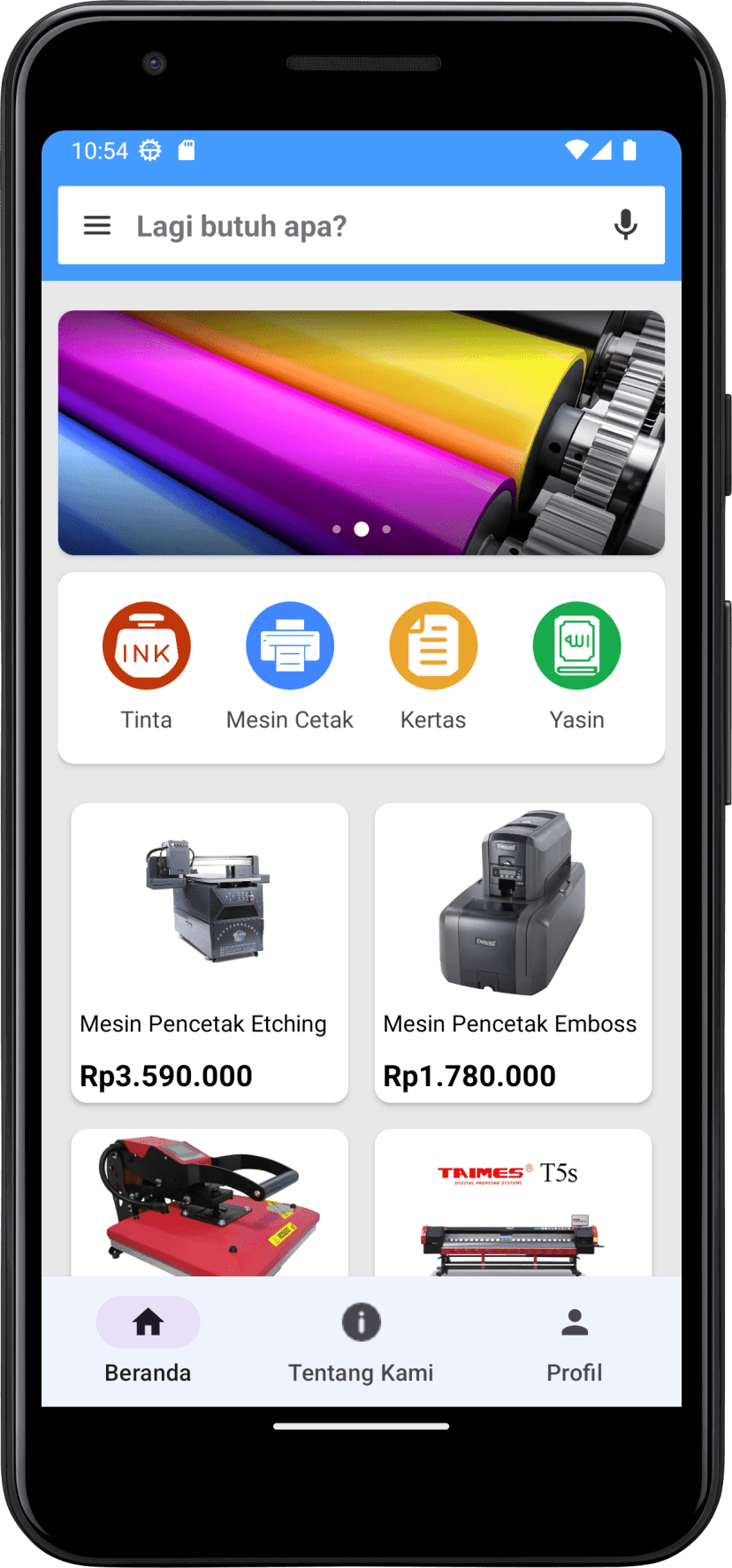The image size is (732, 1568).
Task: View the Mesin Pencetak Etching product
Action: click(210, 953)
